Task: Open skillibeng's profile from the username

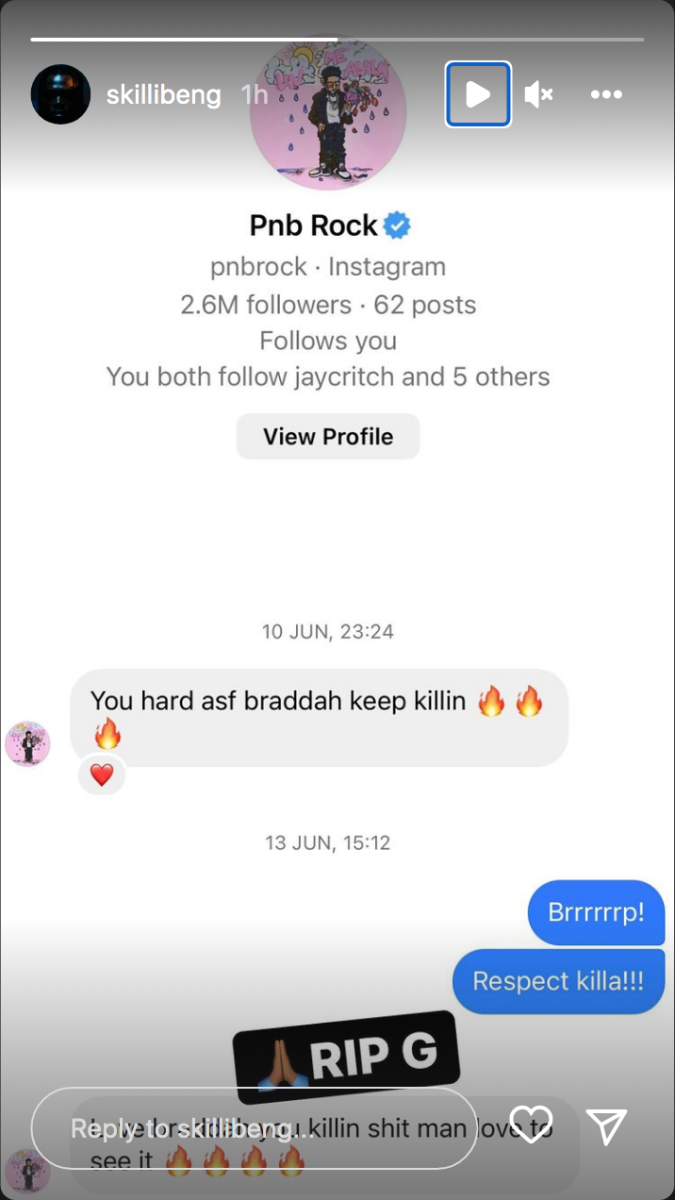Action: (165, 95)
